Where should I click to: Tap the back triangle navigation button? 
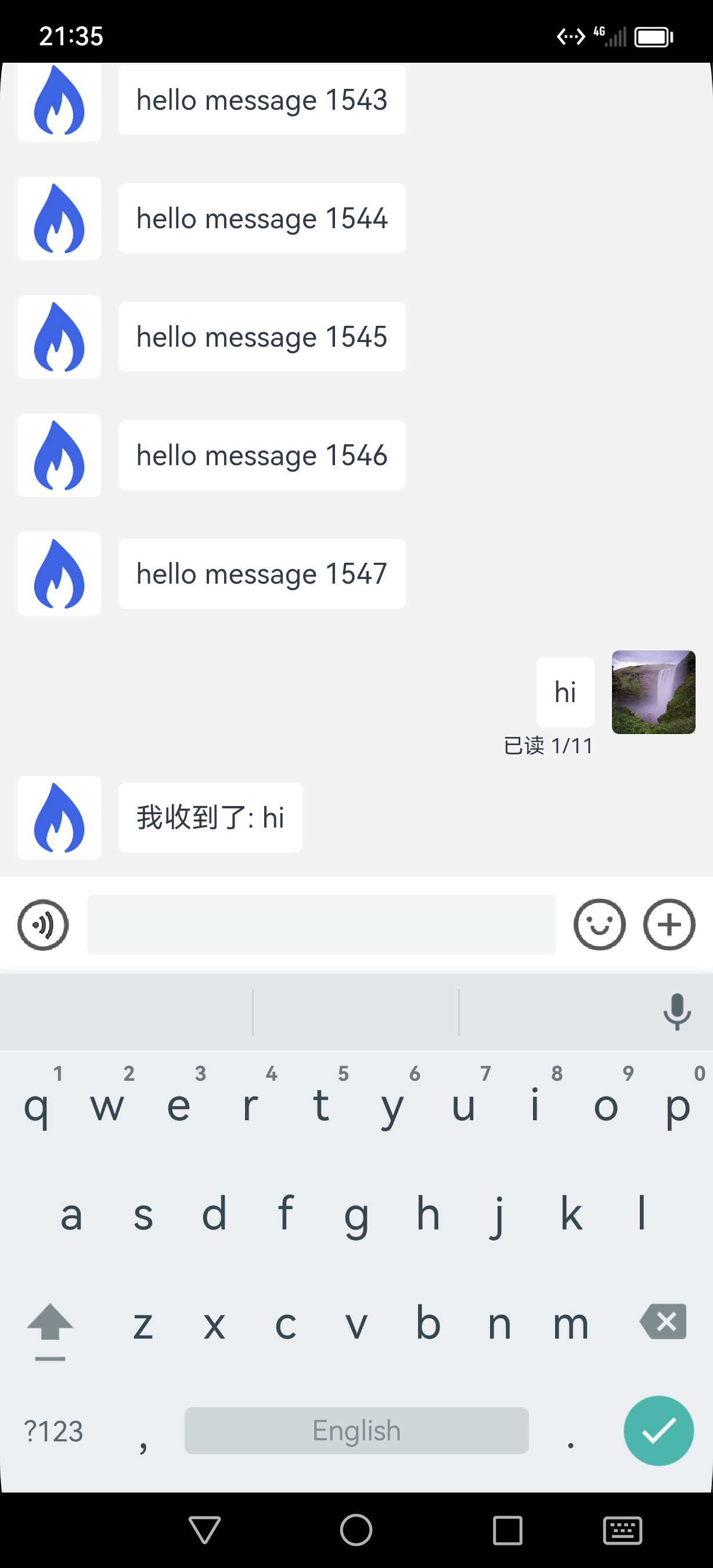click(204, 1529)
